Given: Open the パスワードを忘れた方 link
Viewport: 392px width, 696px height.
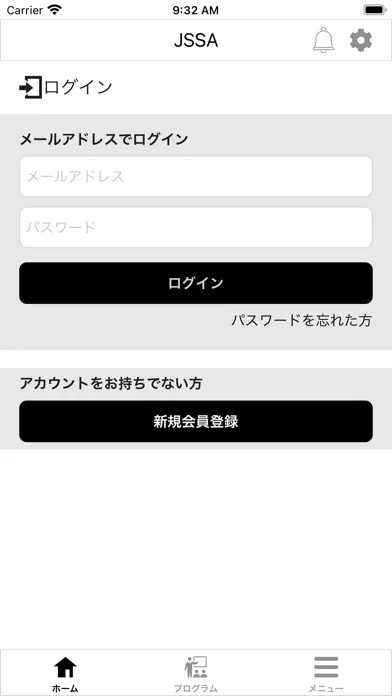Looking at the screenshot, I should click(301, 320).
